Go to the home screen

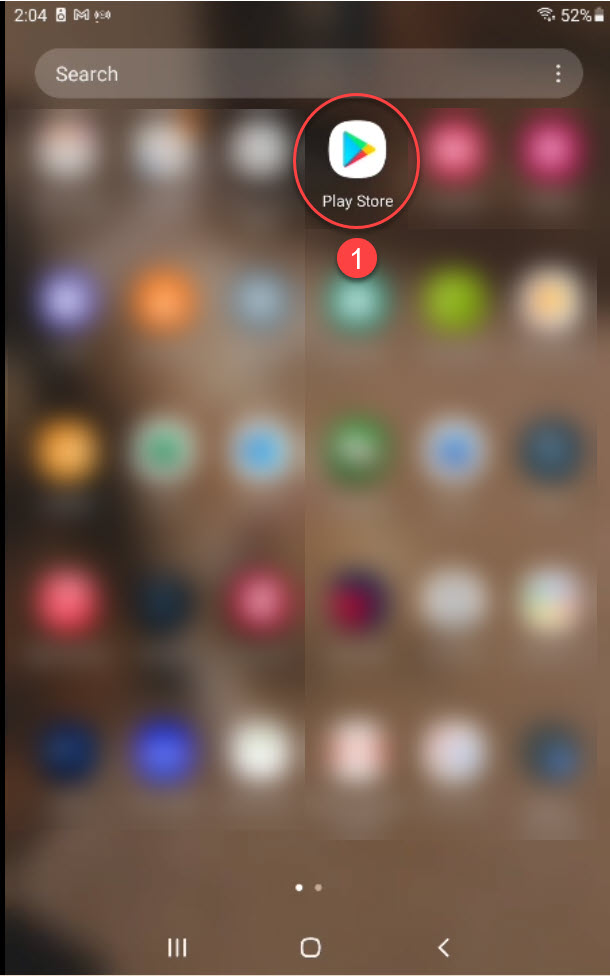(x=310, y=947)
